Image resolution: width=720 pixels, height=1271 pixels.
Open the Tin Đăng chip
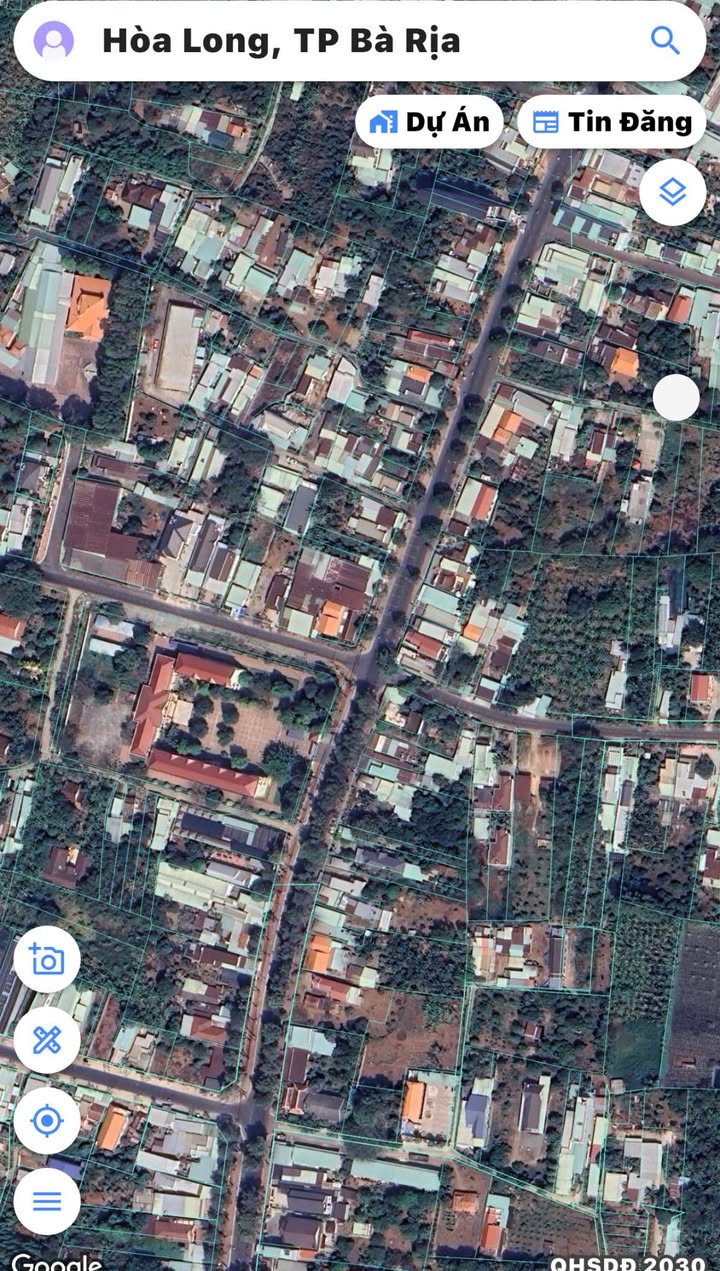[611, 122]
